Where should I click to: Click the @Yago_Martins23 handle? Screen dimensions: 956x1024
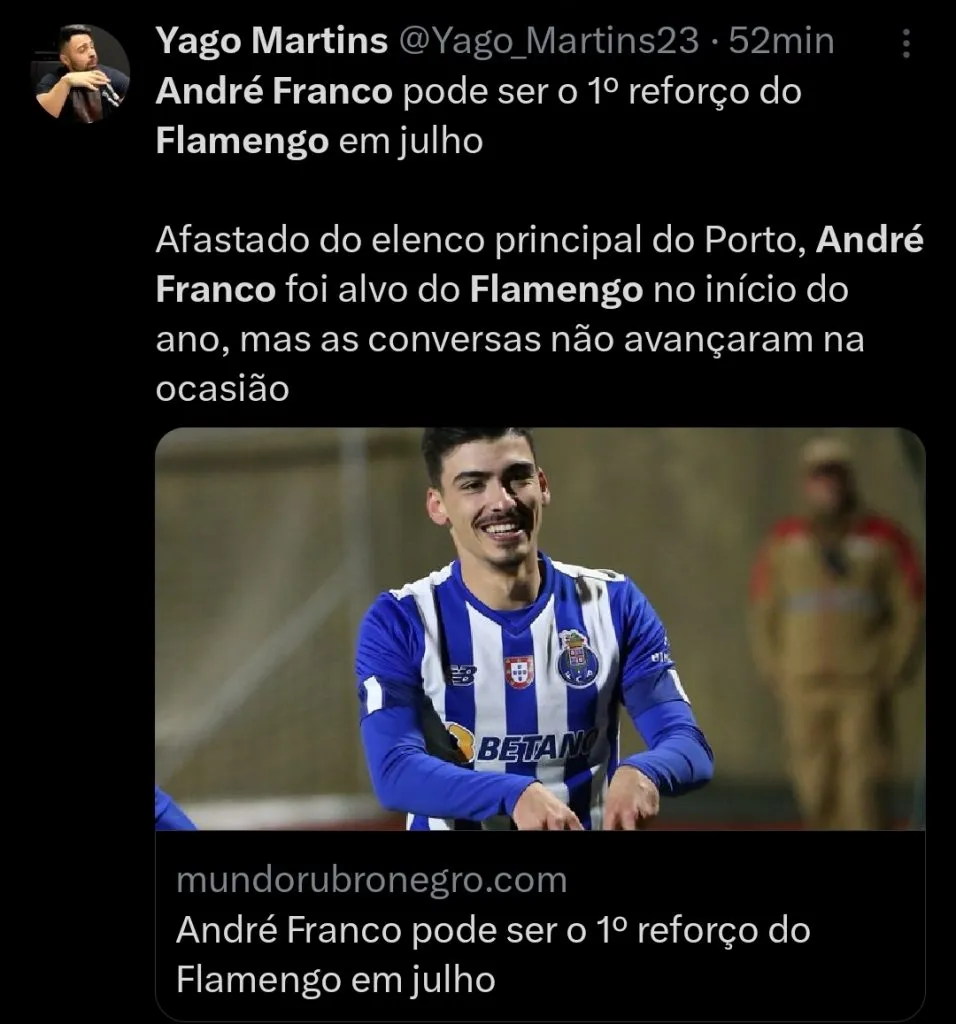[548, 42]
